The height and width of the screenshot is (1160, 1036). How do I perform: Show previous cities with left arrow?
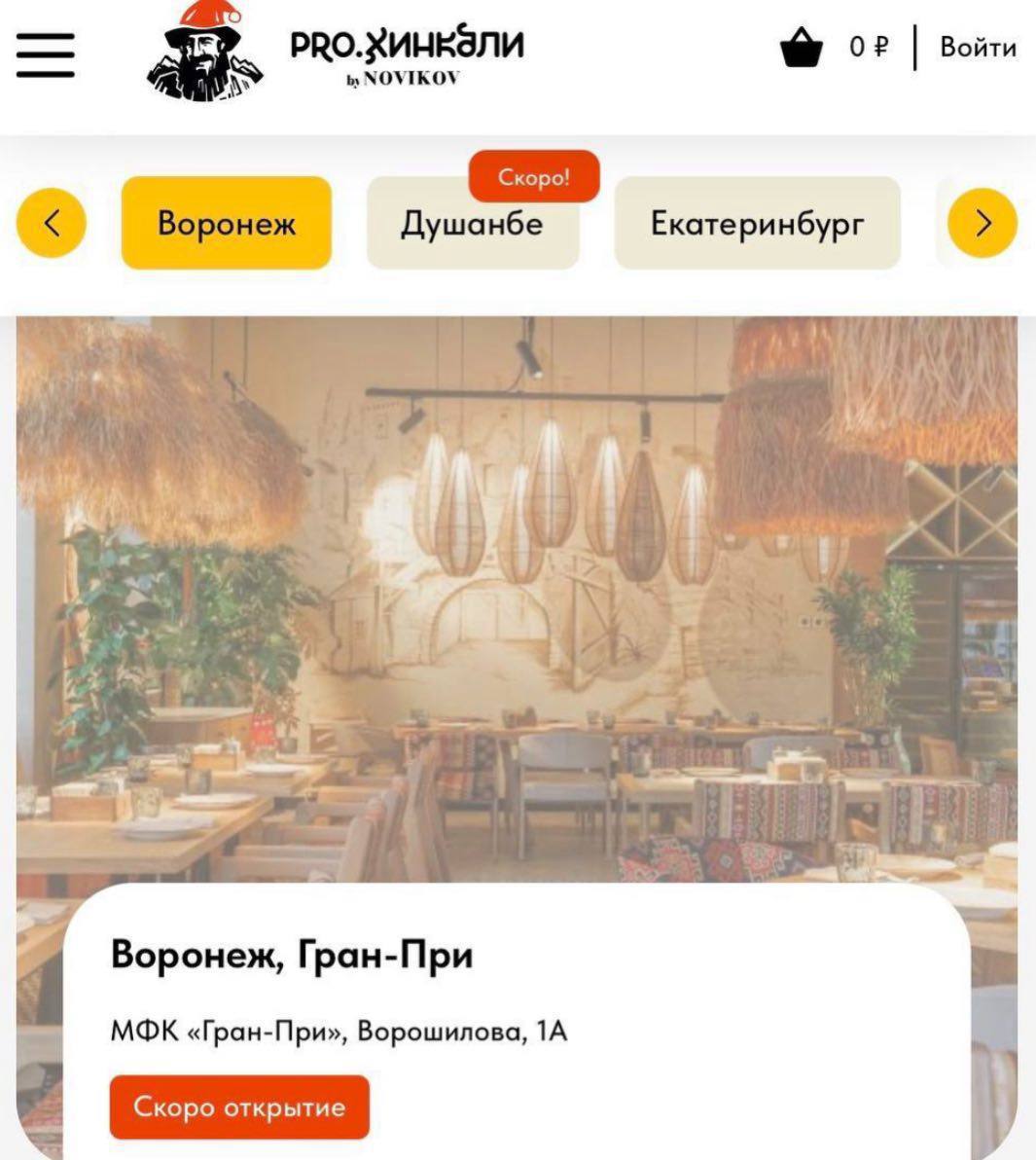pyautogui.click(x=52, y=223)
